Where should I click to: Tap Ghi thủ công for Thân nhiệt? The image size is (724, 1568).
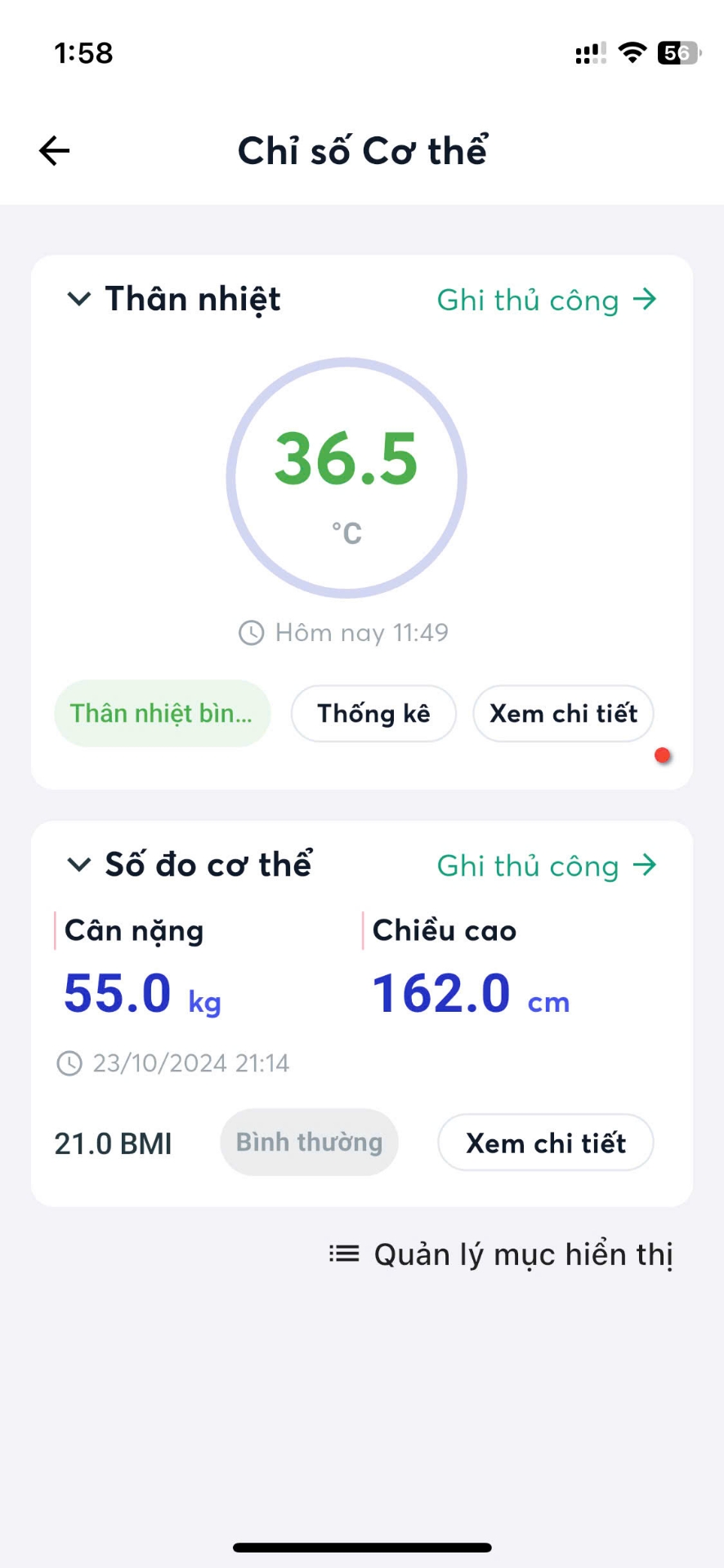click(547, 300)
